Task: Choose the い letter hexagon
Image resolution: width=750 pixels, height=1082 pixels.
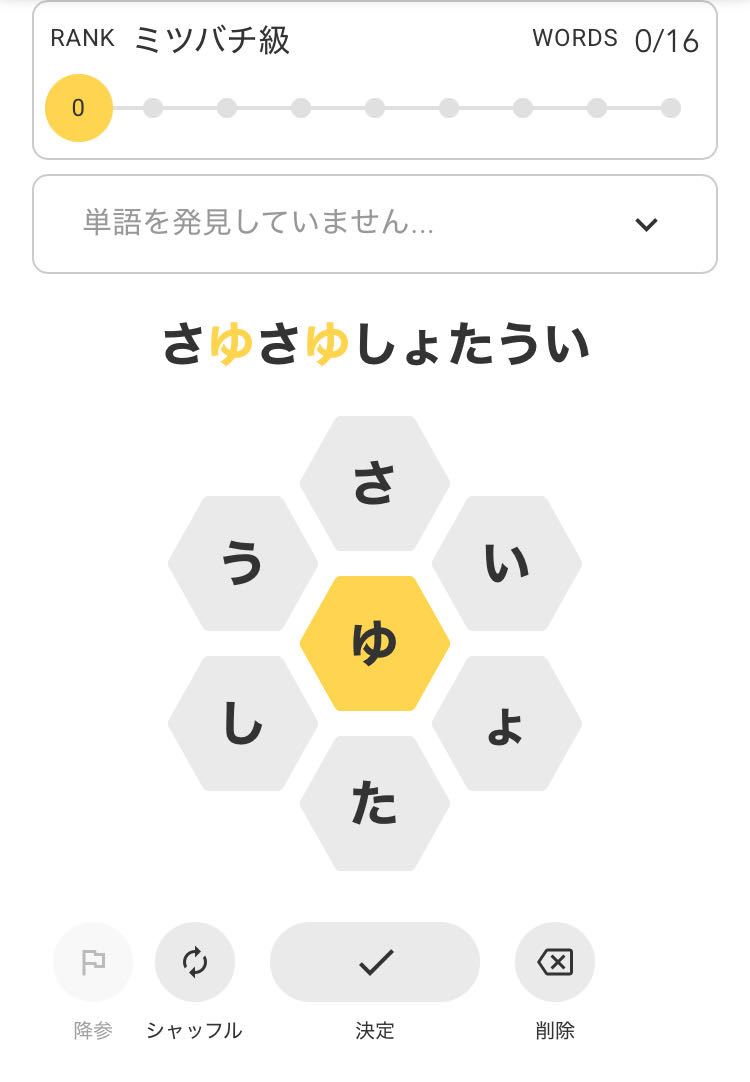Action: point(507,564)
